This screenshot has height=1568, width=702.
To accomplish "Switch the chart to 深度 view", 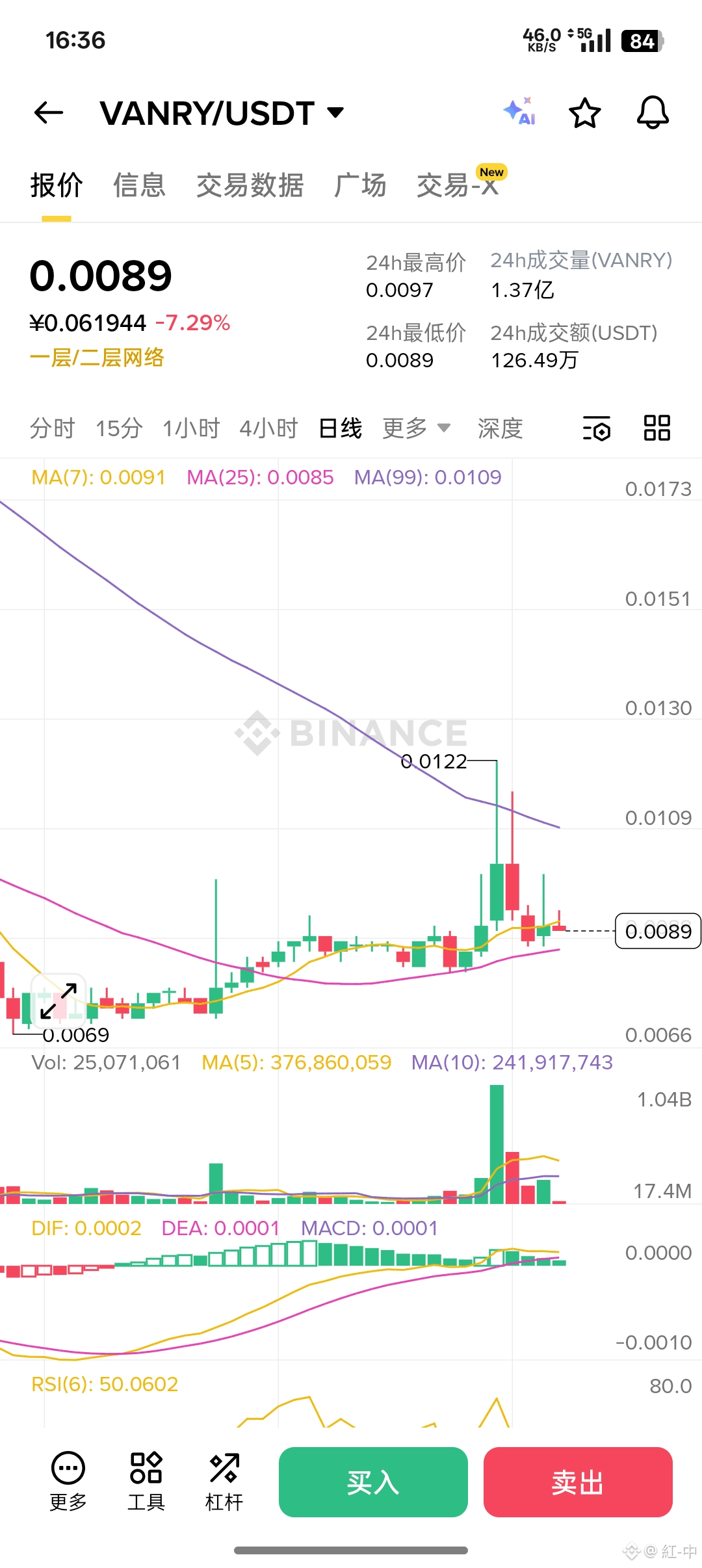I will click(x=500, y=428).
